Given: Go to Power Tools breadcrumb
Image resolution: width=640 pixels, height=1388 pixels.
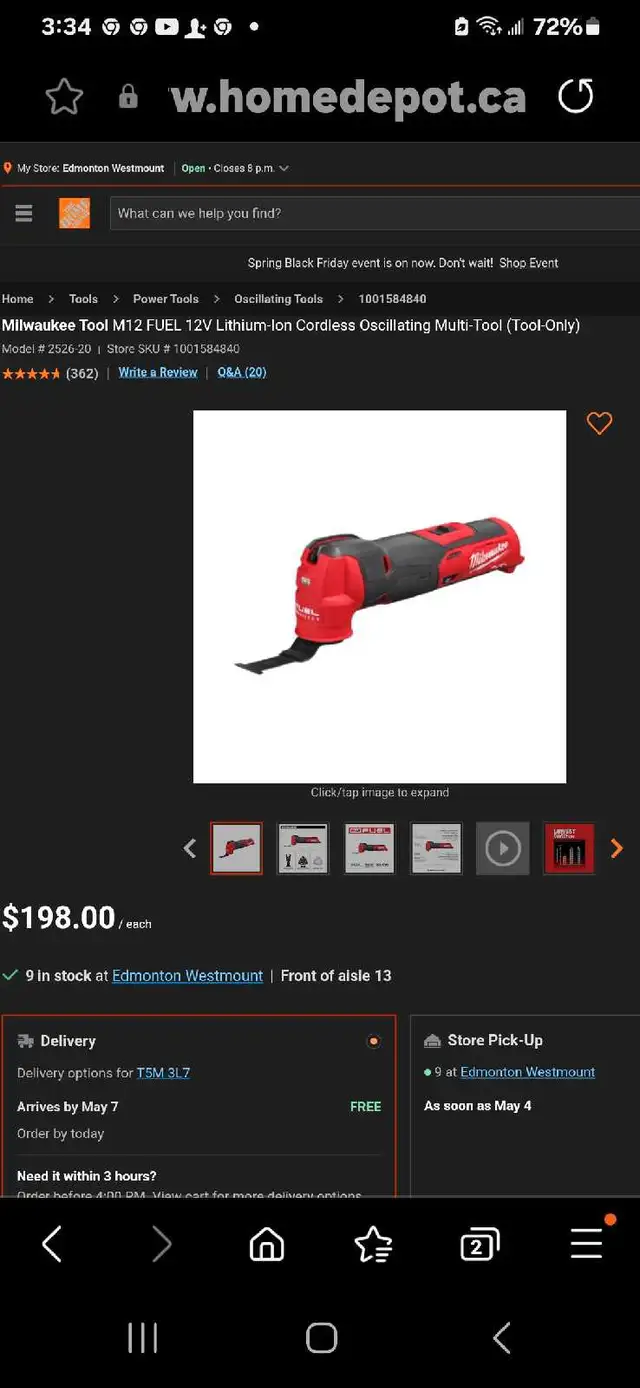Looking at the screenshot, I should pos(166,299).
